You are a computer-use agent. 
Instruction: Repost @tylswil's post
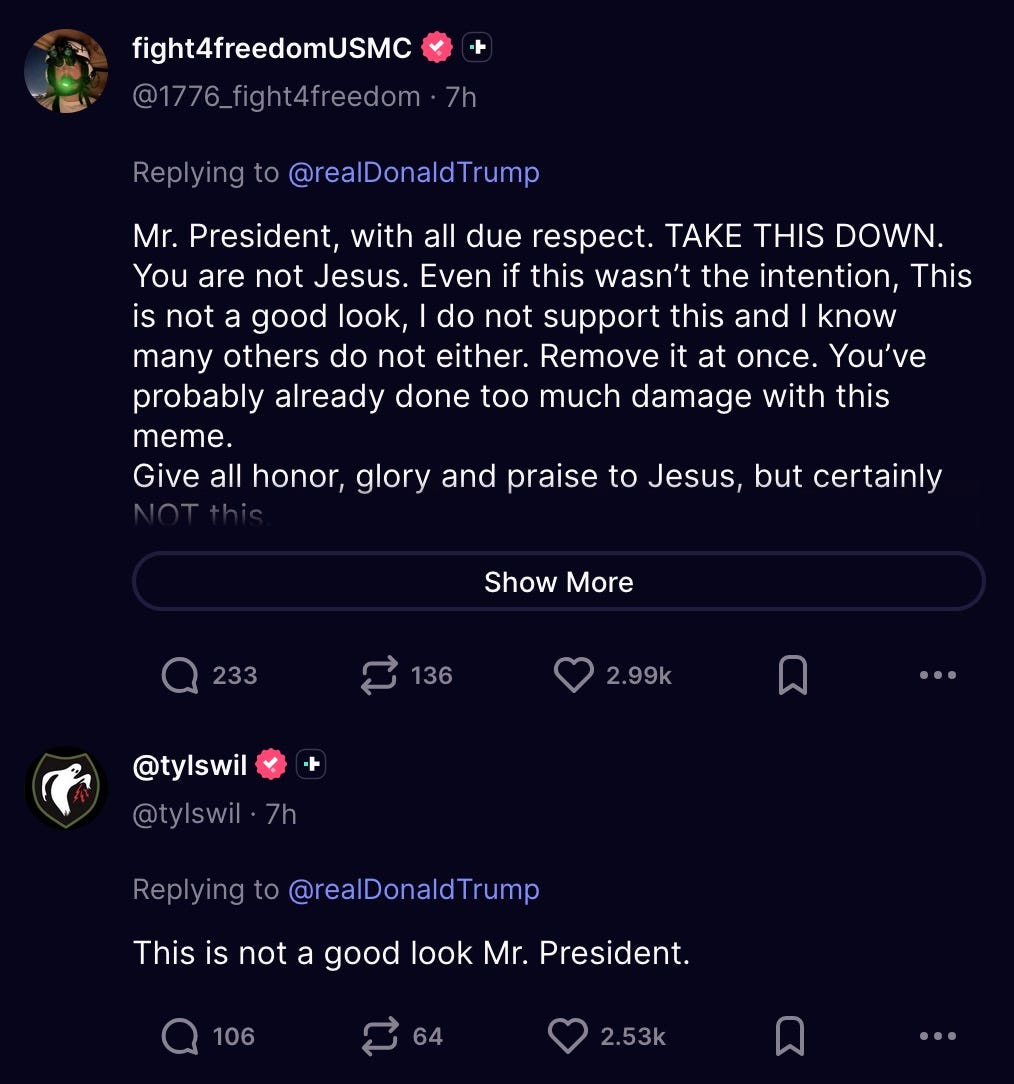[379, 1036]
